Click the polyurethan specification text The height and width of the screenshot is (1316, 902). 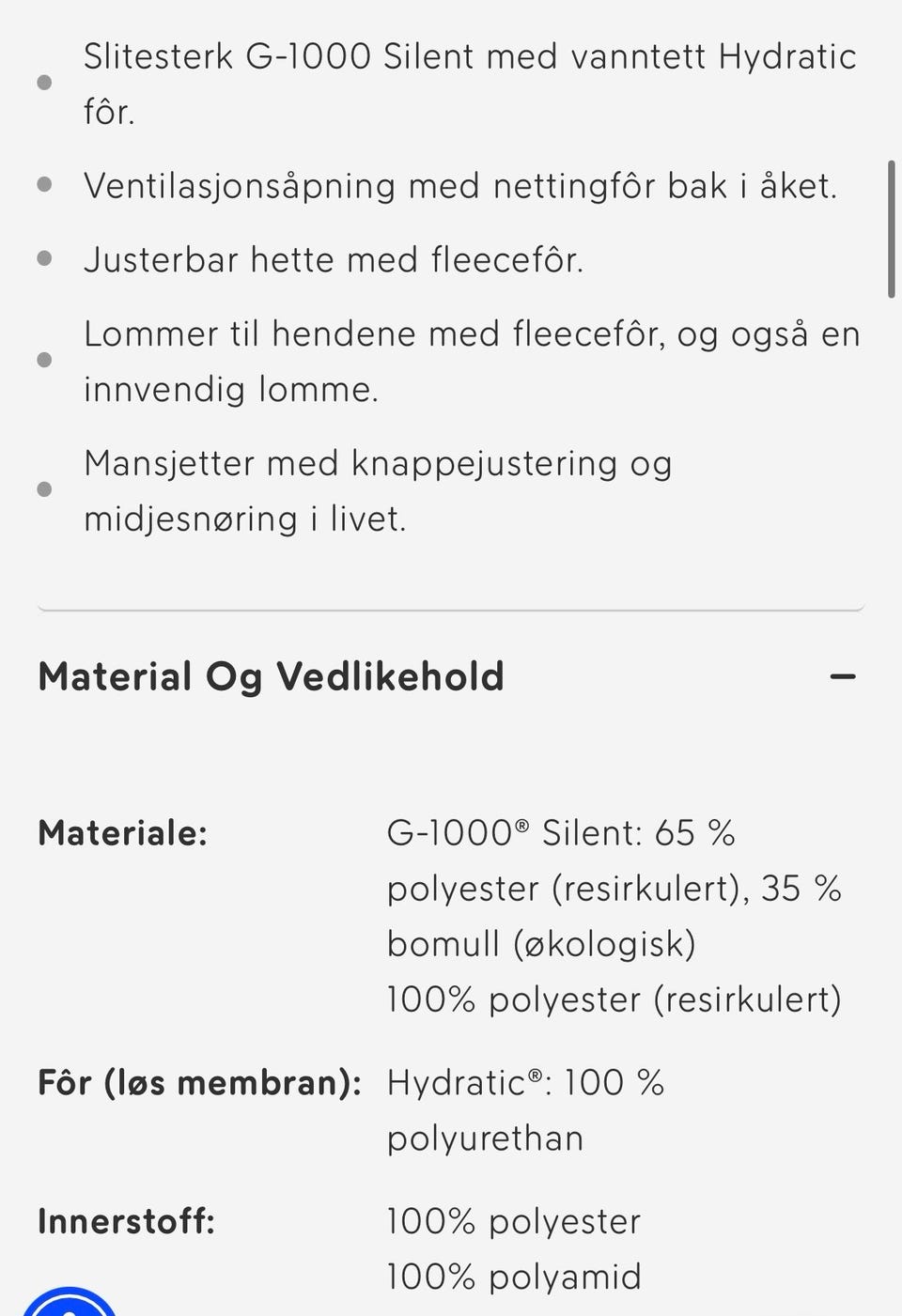coord(485,1138)
